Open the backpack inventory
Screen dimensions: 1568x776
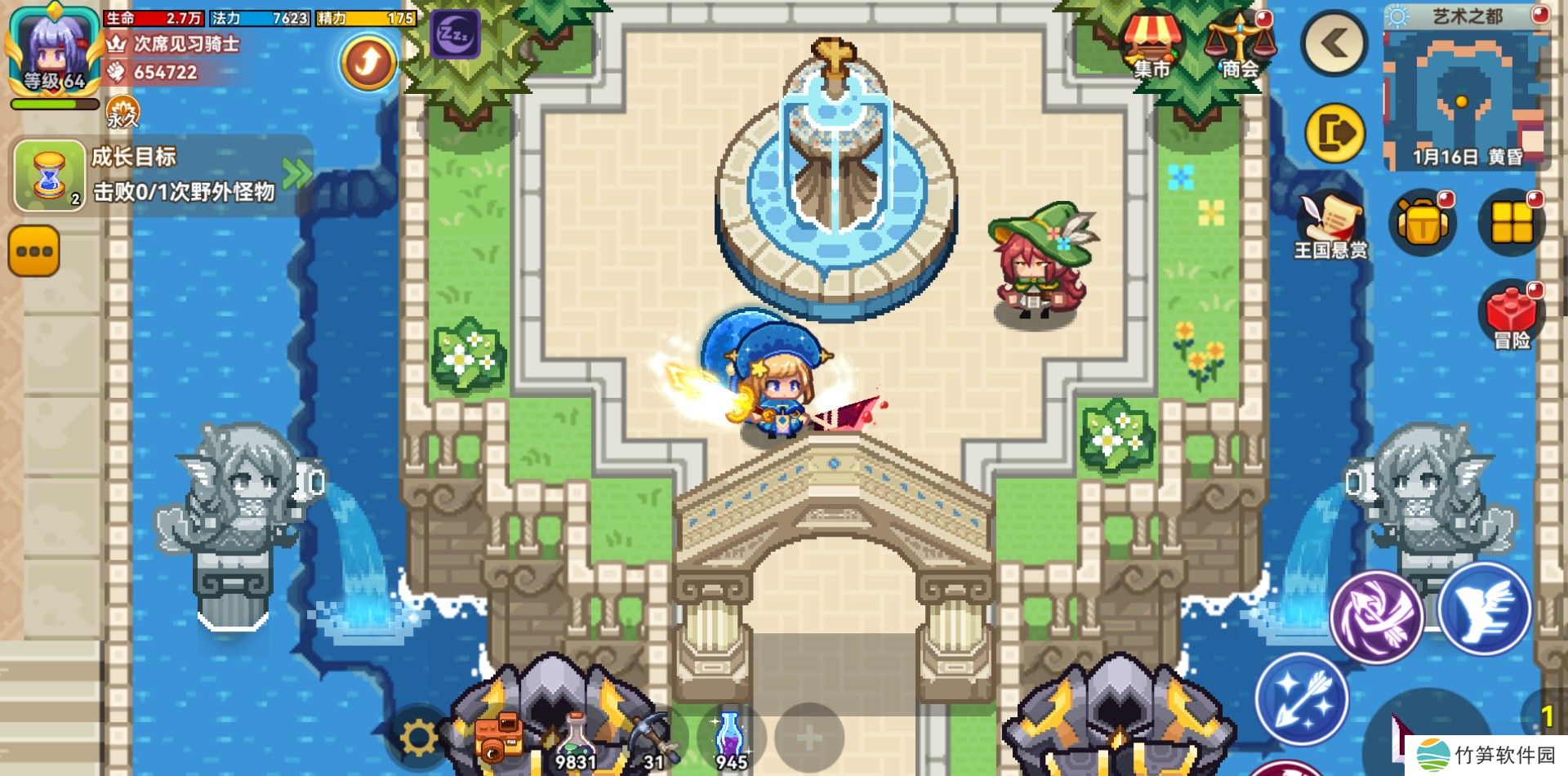[x=1422, y=222]
